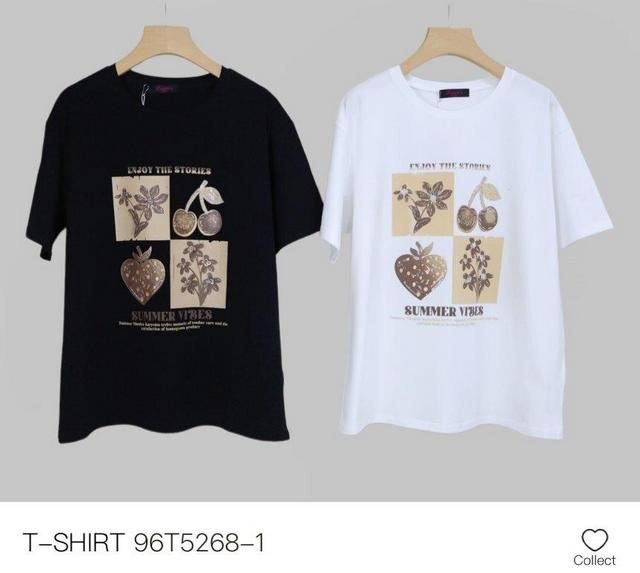Tap the Collect heart icon
Image resolution: width=640 pixels, height=573 pixels.
(x=594, y=541)
